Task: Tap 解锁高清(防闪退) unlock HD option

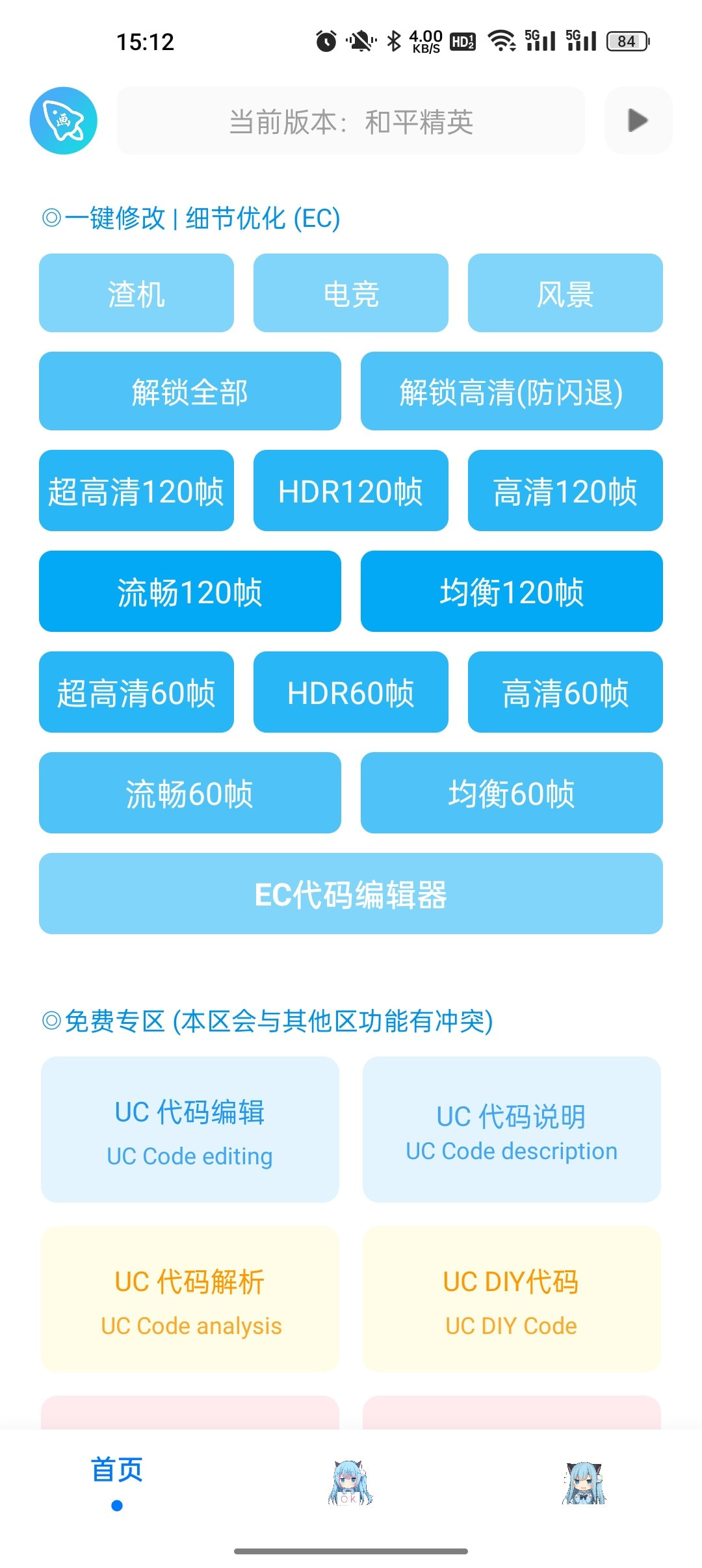Action: pyautogui.click(x=512, y=391)
